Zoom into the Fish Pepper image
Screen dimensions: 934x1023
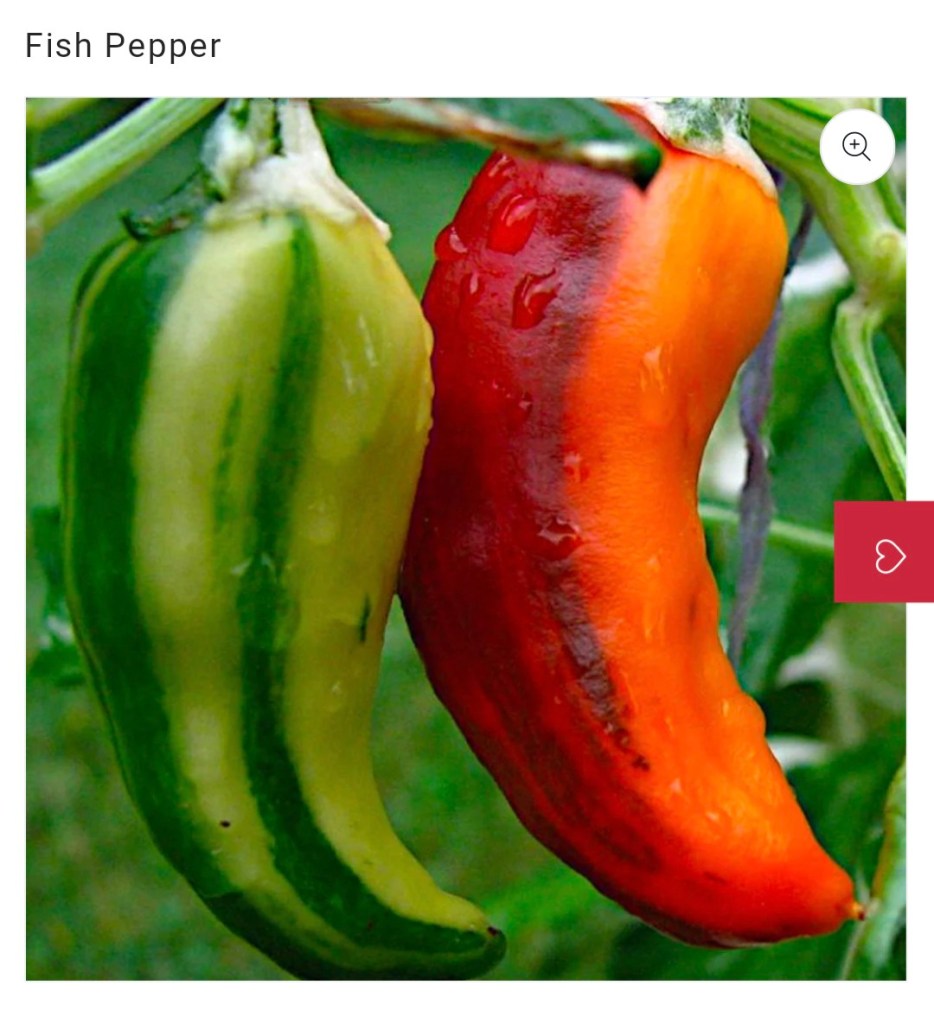tap(857, 147)
